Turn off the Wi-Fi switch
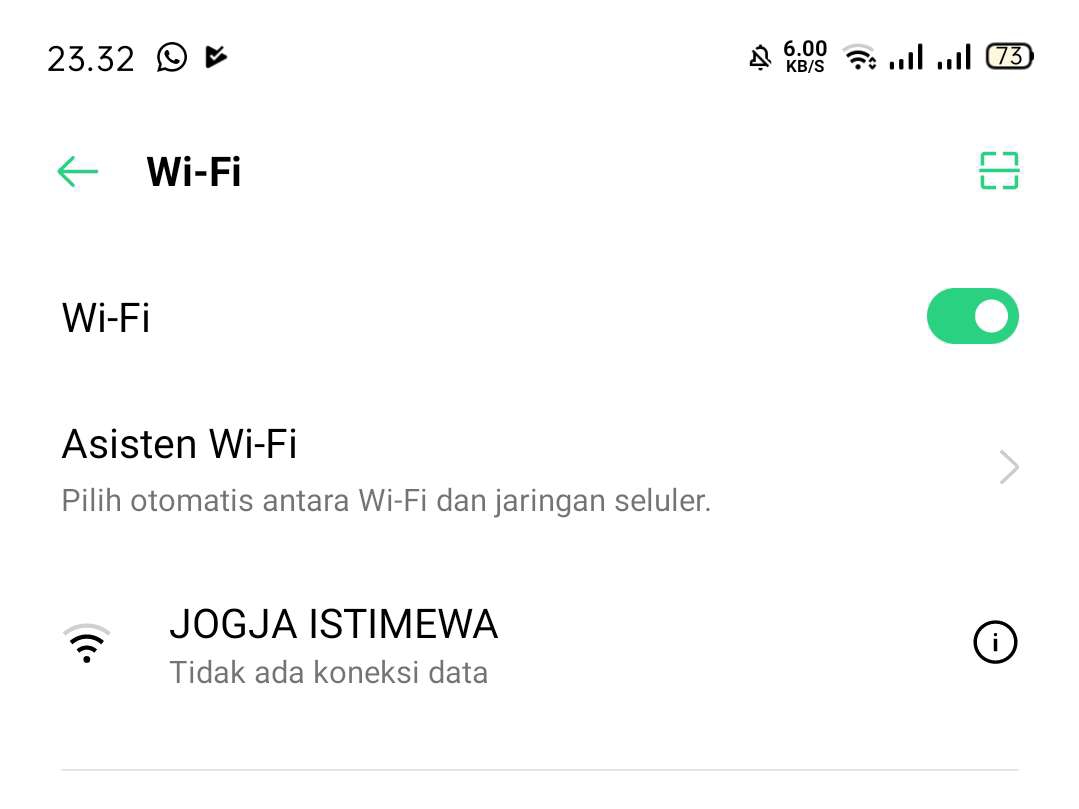Screen dimensions: 1079x809 (x=972, y=317)
